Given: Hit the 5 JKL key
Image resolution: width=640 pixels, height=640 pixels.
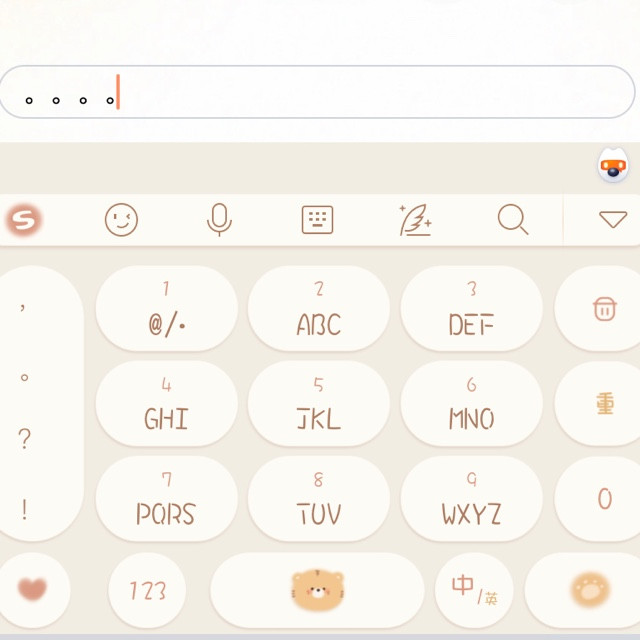Looking at the screenshot, I should coord(319,404).
